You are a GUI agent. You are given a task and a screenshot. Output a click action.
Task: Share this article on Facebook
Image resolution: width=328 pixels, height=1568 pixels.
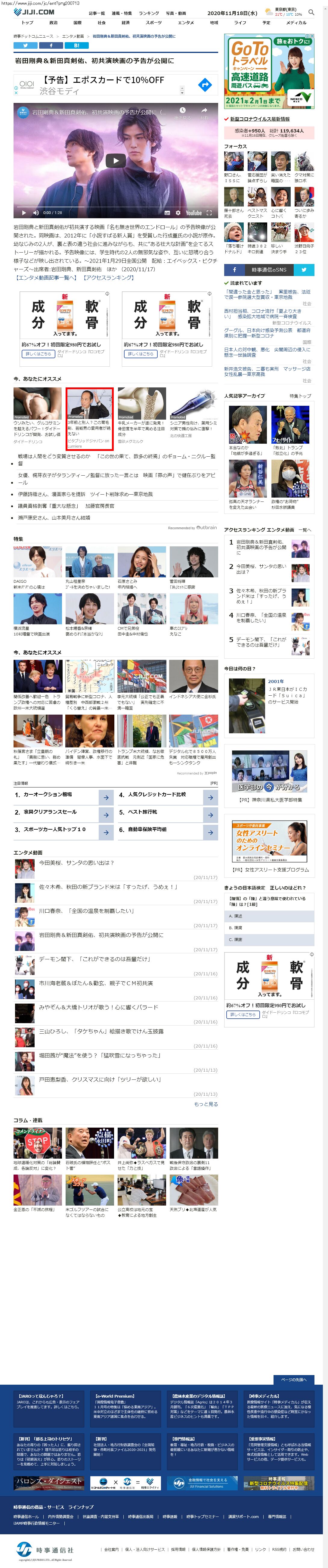51,45
